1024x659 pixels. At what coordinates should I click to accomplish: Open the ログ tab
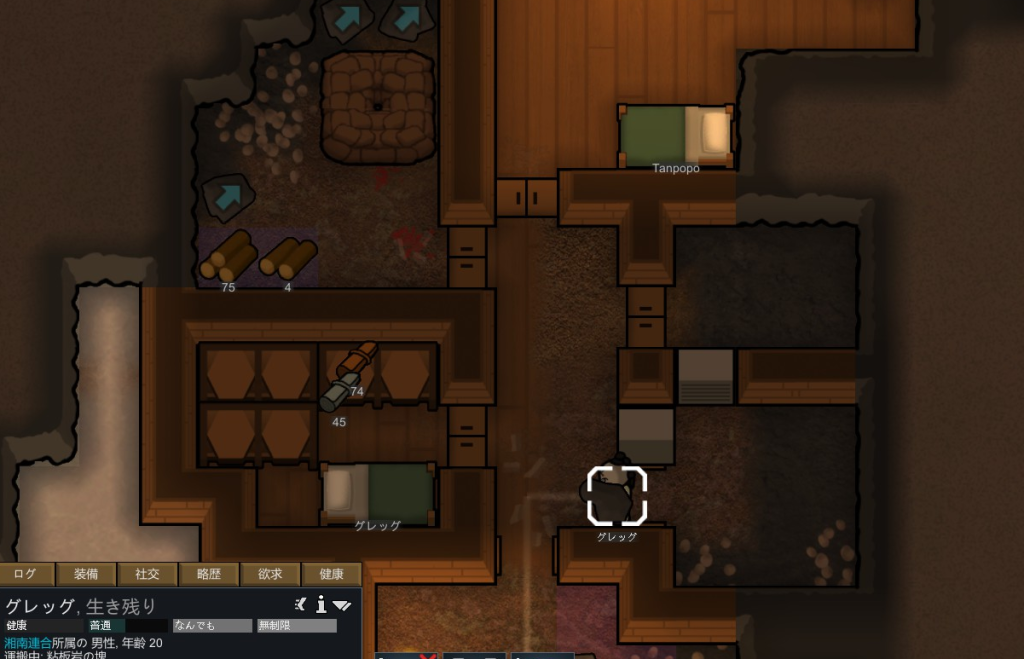tap(25, 574)
